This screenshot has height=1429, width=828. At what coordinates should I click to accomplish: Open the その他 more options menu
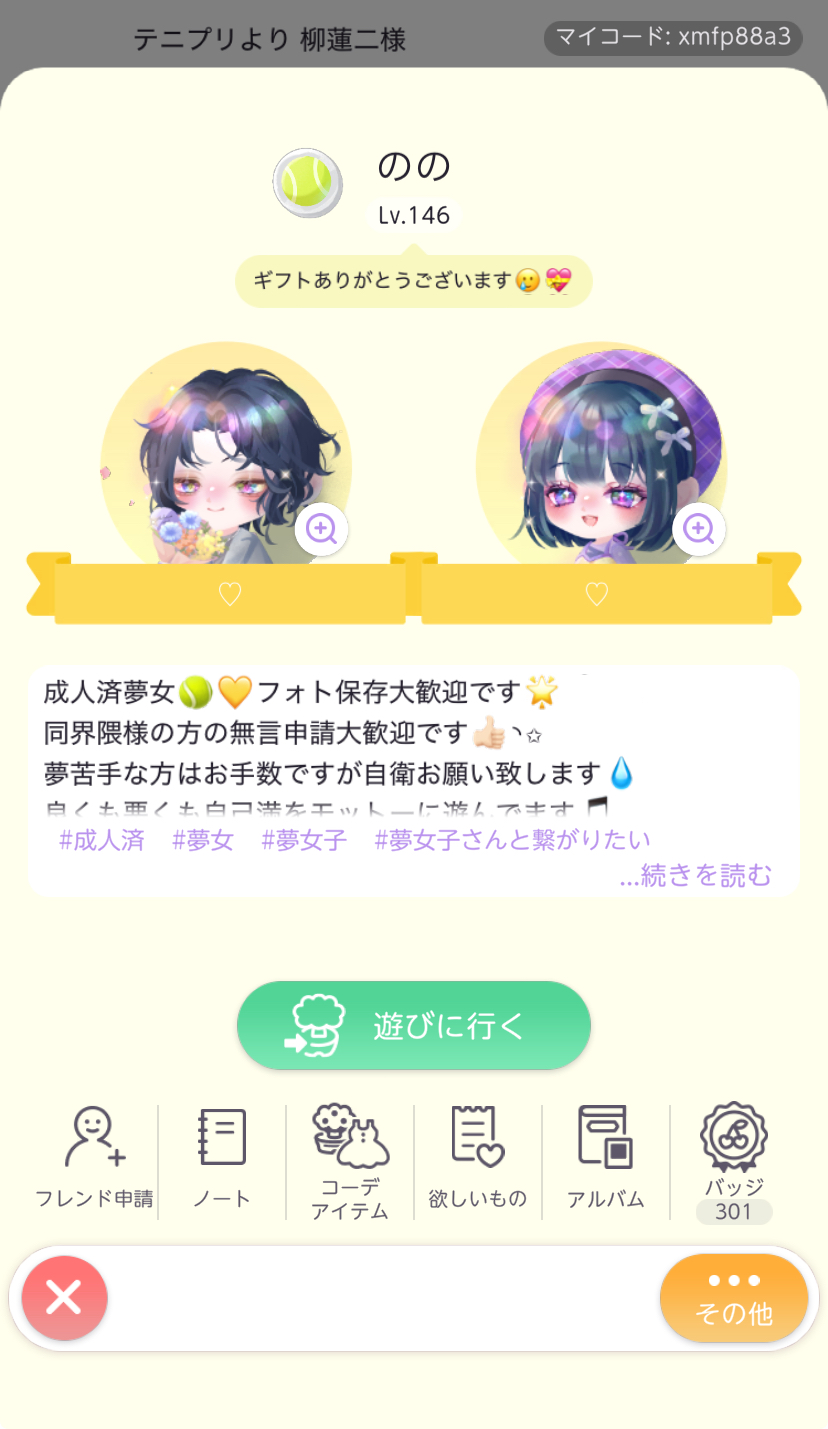coord(734,1298)
